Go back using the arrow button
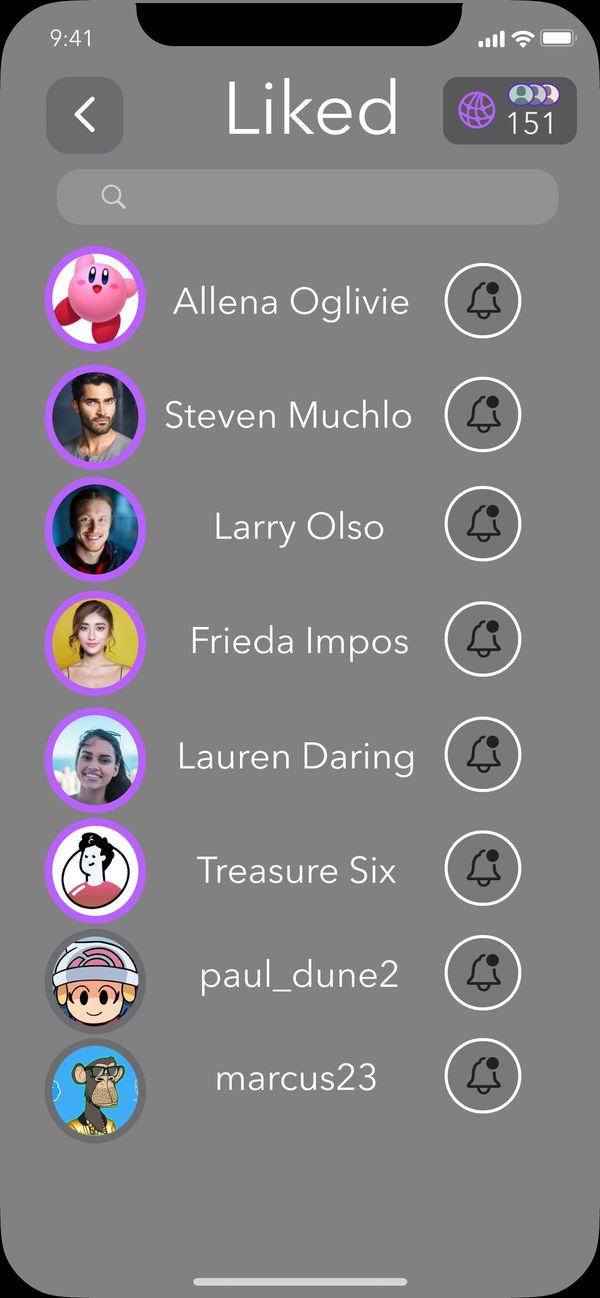 84,115
